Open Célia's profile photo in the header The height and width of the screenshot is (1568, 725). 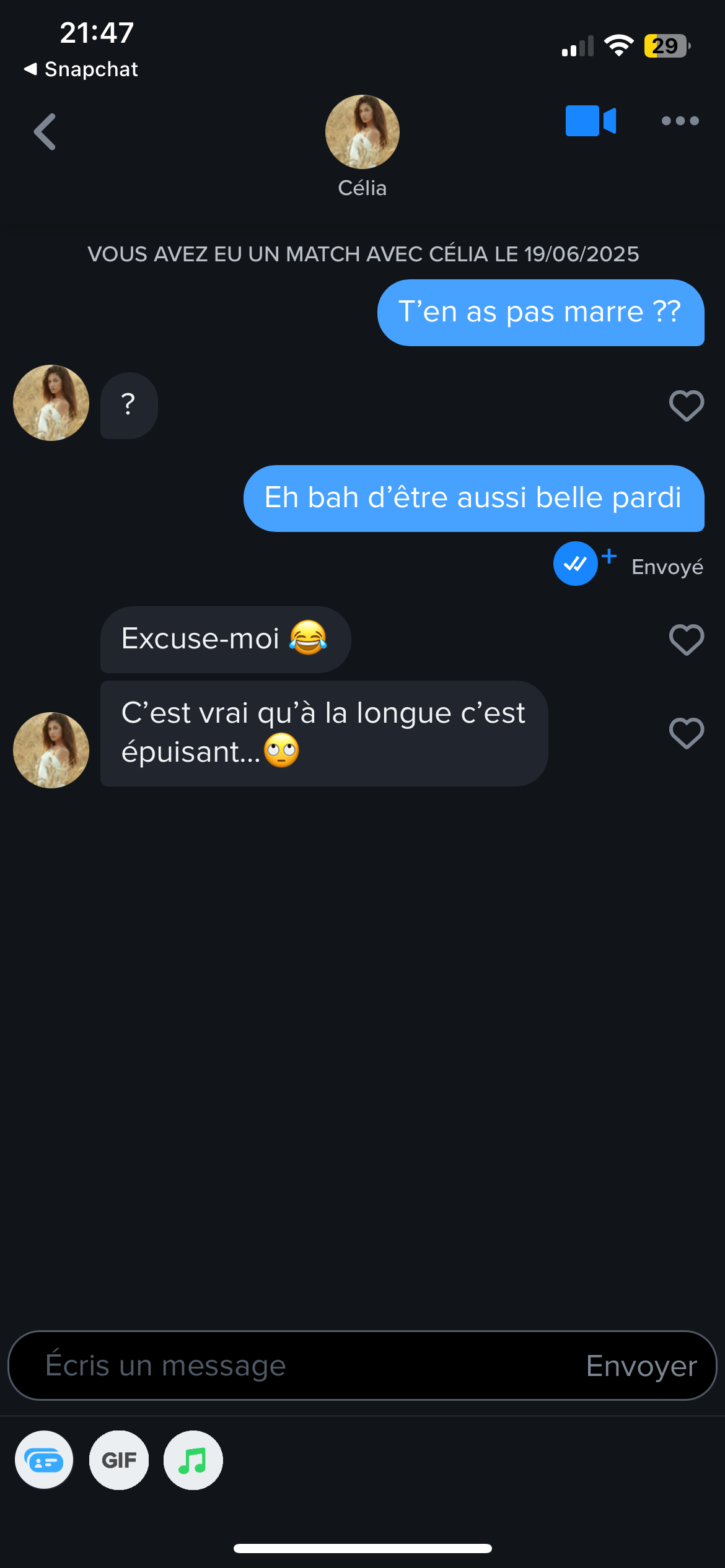[x=362, y=132]
